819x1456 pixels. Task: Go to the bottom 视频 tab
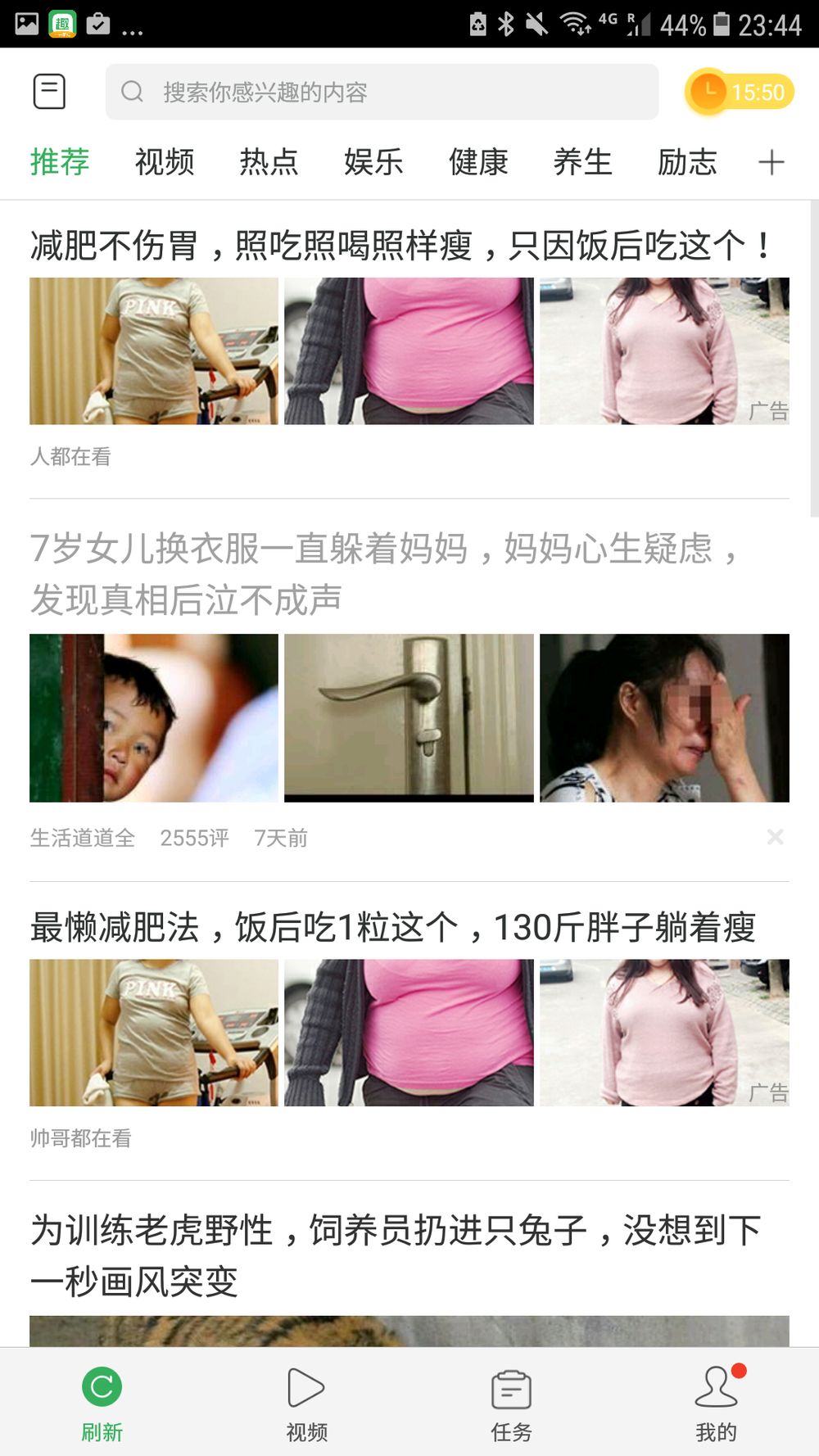pos(306,1402)
